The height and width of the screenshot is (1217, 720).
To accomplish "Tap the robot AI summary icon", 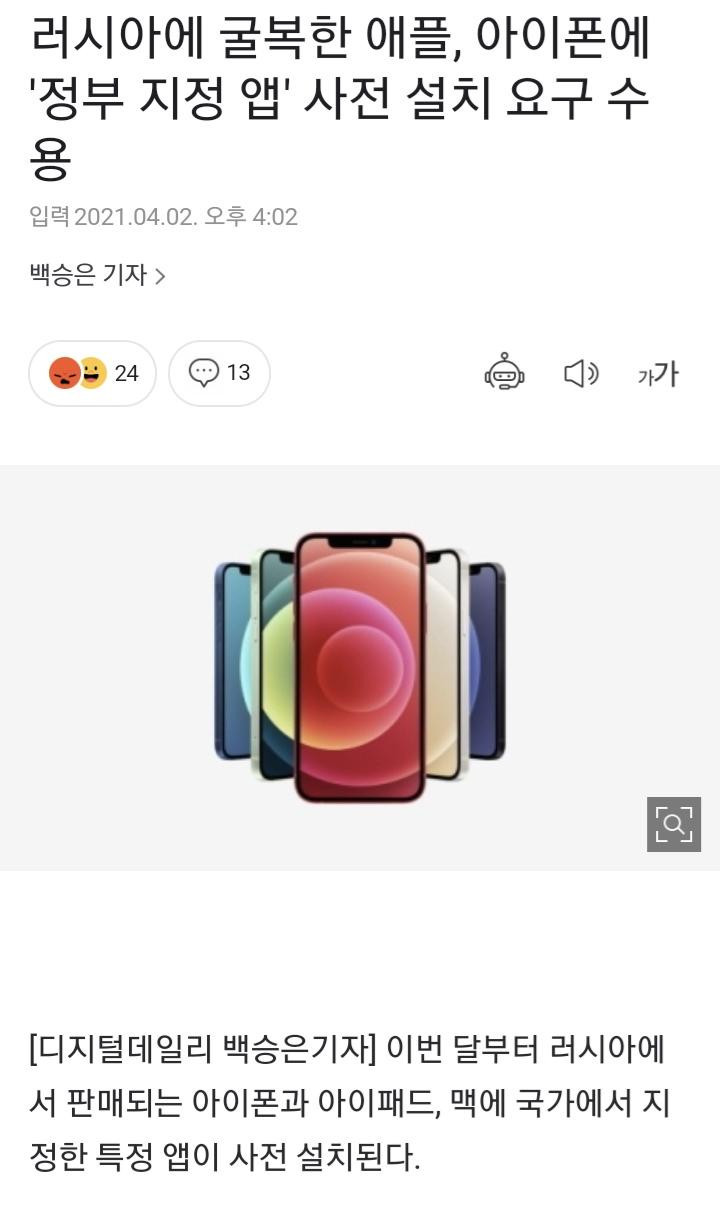I will pos(505,373).
